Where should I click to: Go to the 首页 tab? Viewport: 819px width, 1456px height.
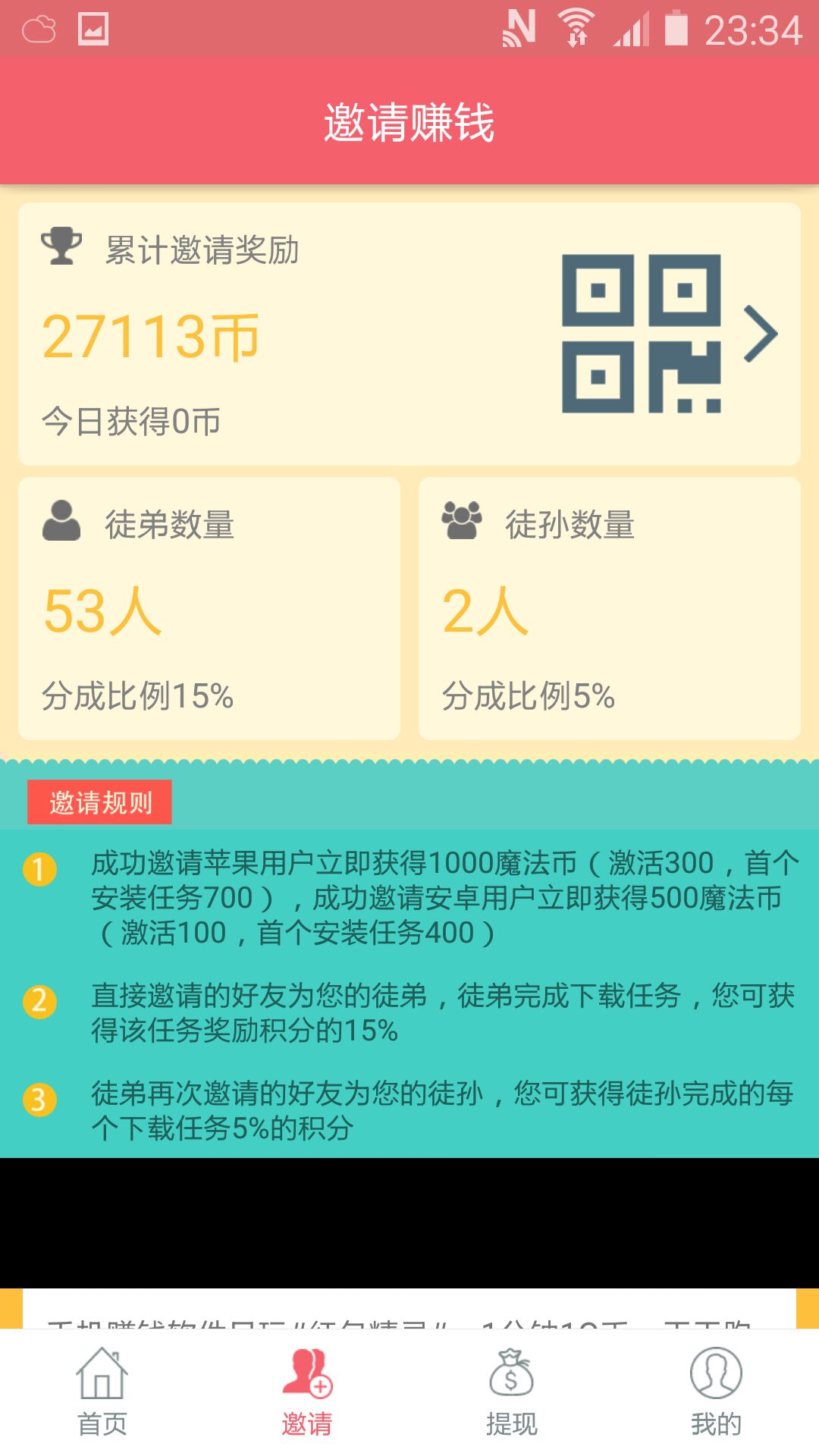[x=102, y=1392]
